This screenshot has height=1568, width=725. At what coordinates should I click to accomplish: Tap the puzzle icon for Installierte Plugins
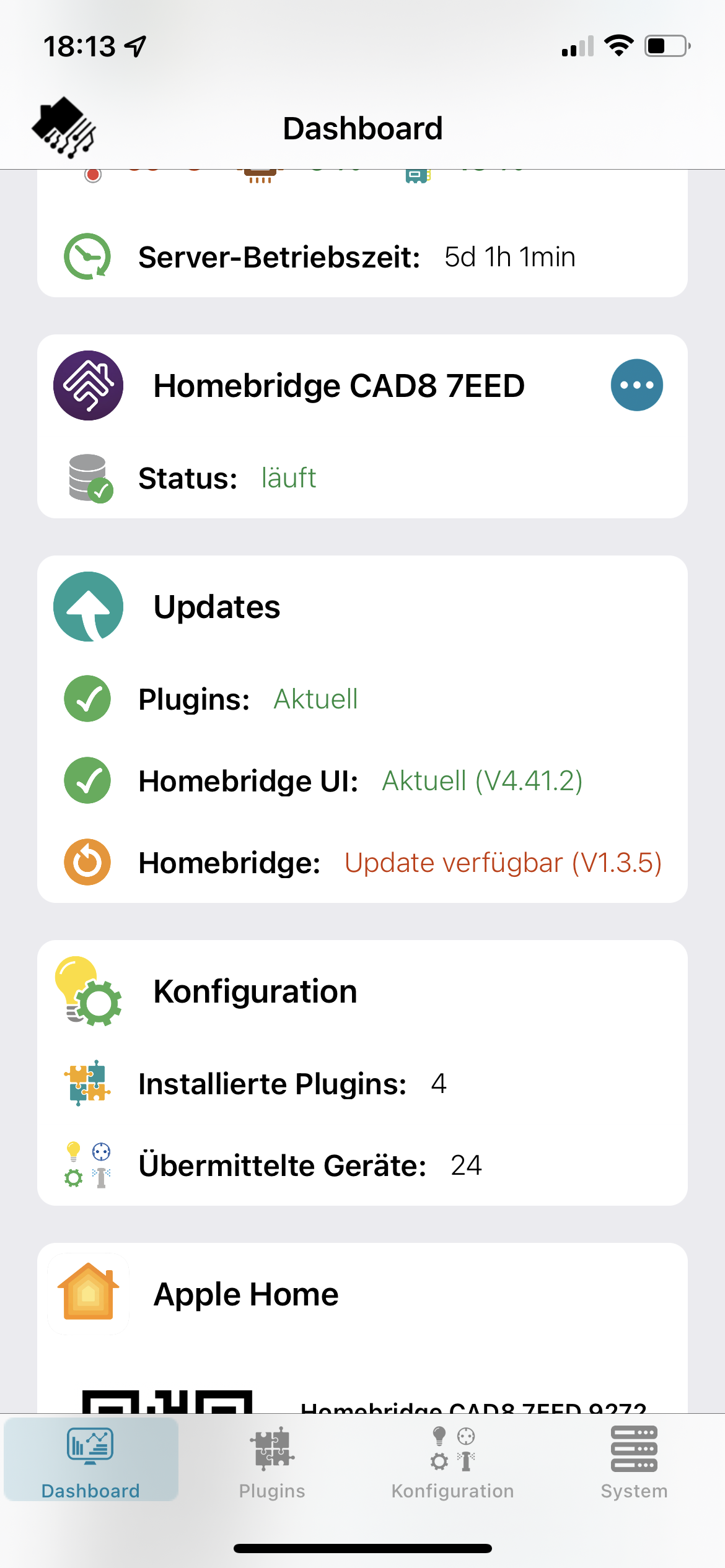(x=87, y=1083)
